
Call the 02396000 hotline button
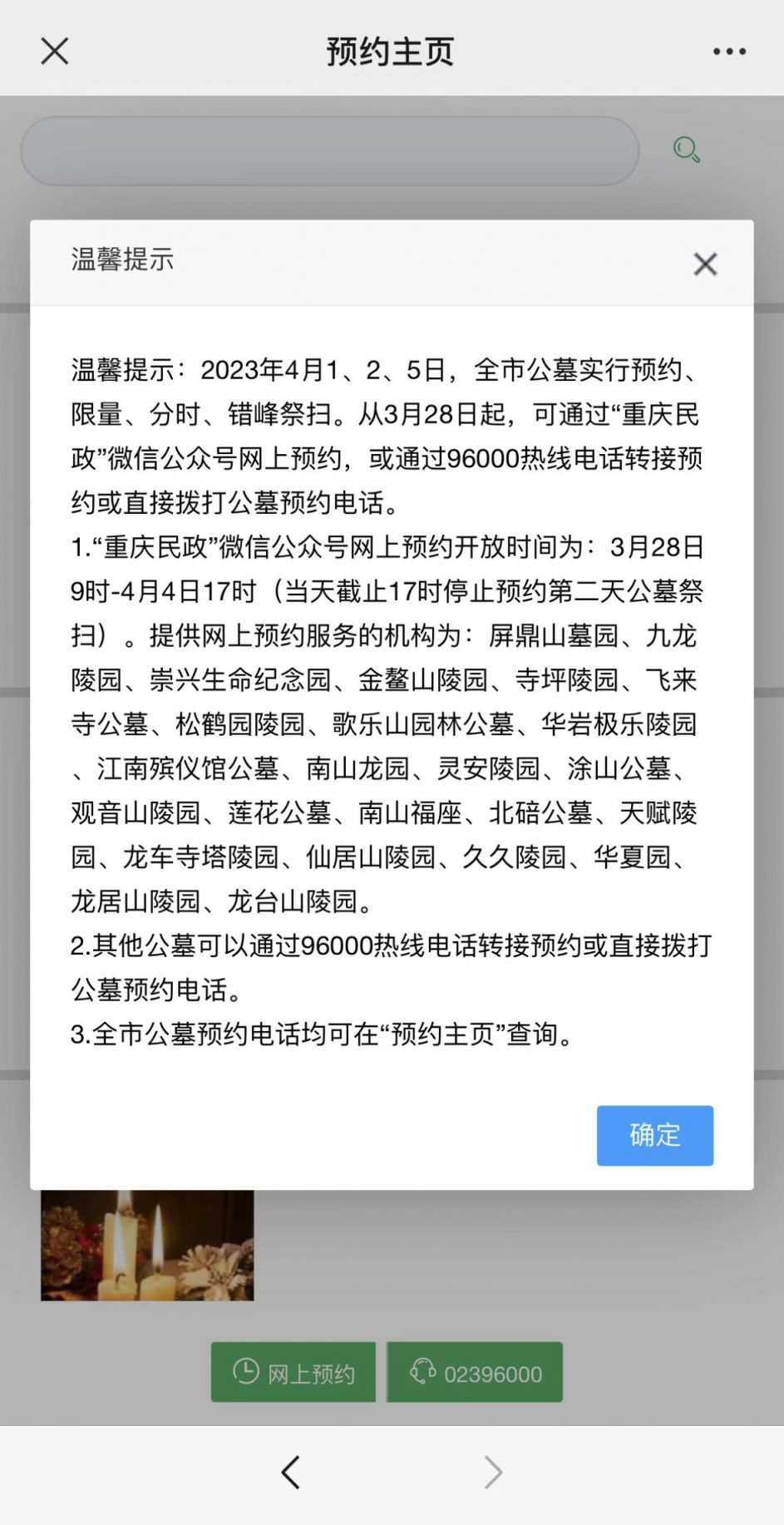pos(475,1372)
